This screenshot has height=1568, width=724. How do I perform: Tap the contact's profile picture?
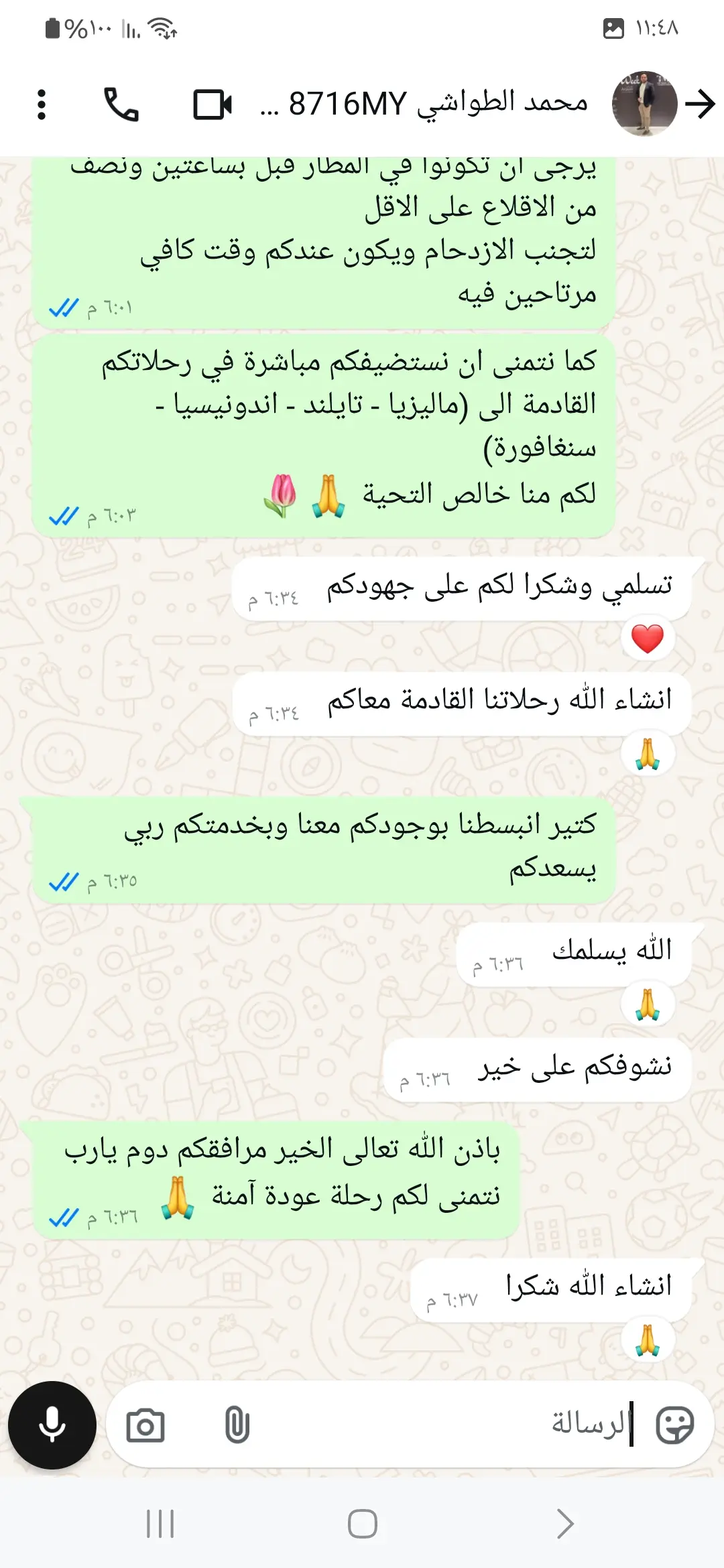(644, 104)
